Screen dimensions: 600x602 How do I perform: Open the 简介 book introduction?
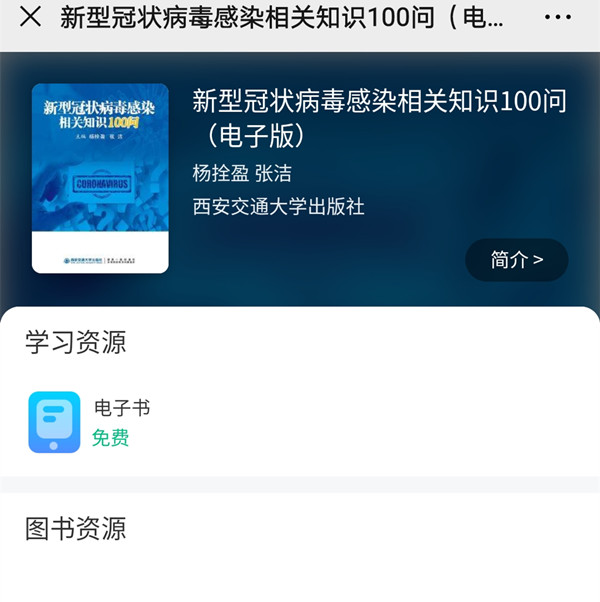coord(516,260)
